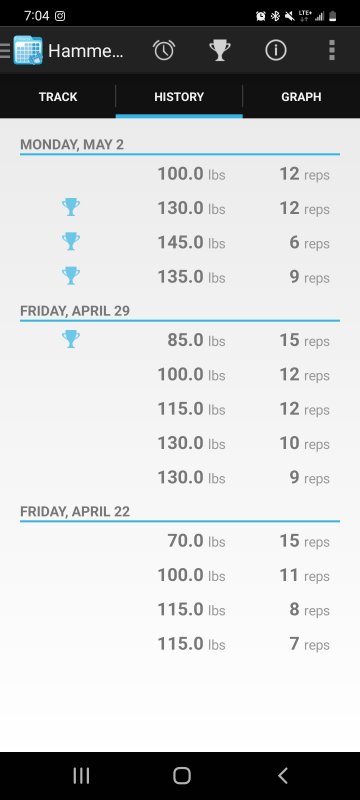Viewport: 360px width, 800px height.
Task: Tap the 85.0 lbs 15 reps set
Action: [180, 340]
